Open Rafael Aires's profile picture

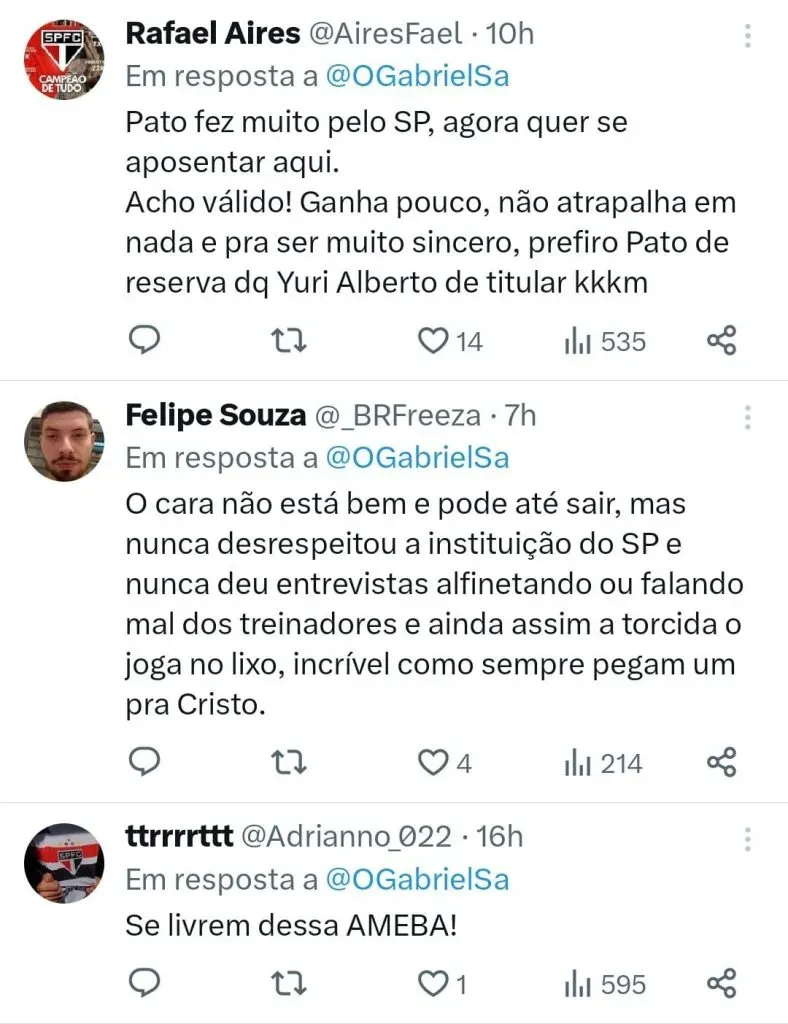(63, 58)
